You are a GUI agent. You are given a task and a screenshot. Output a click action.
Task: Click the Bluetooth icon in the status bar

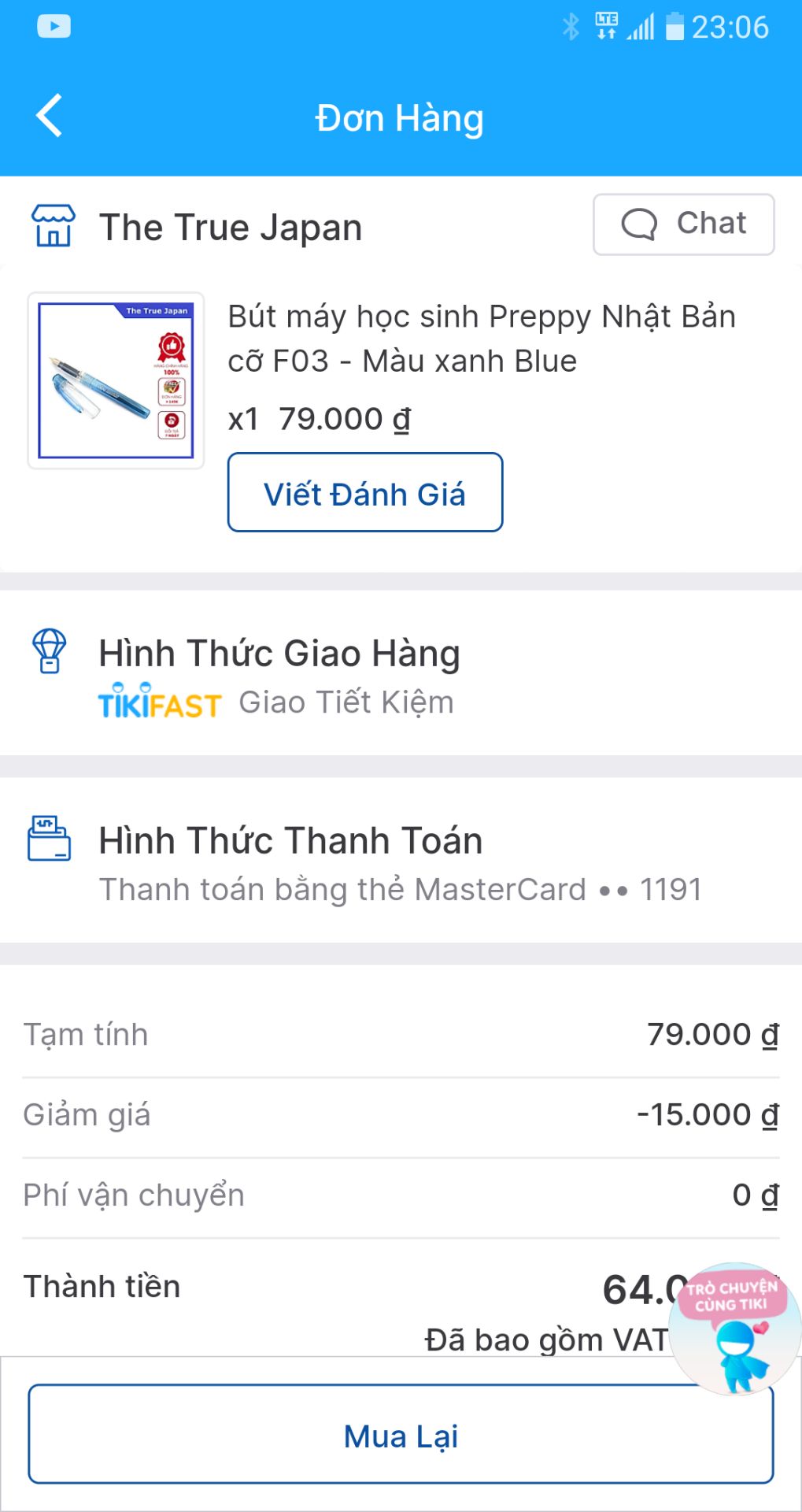tap(570, 24)
